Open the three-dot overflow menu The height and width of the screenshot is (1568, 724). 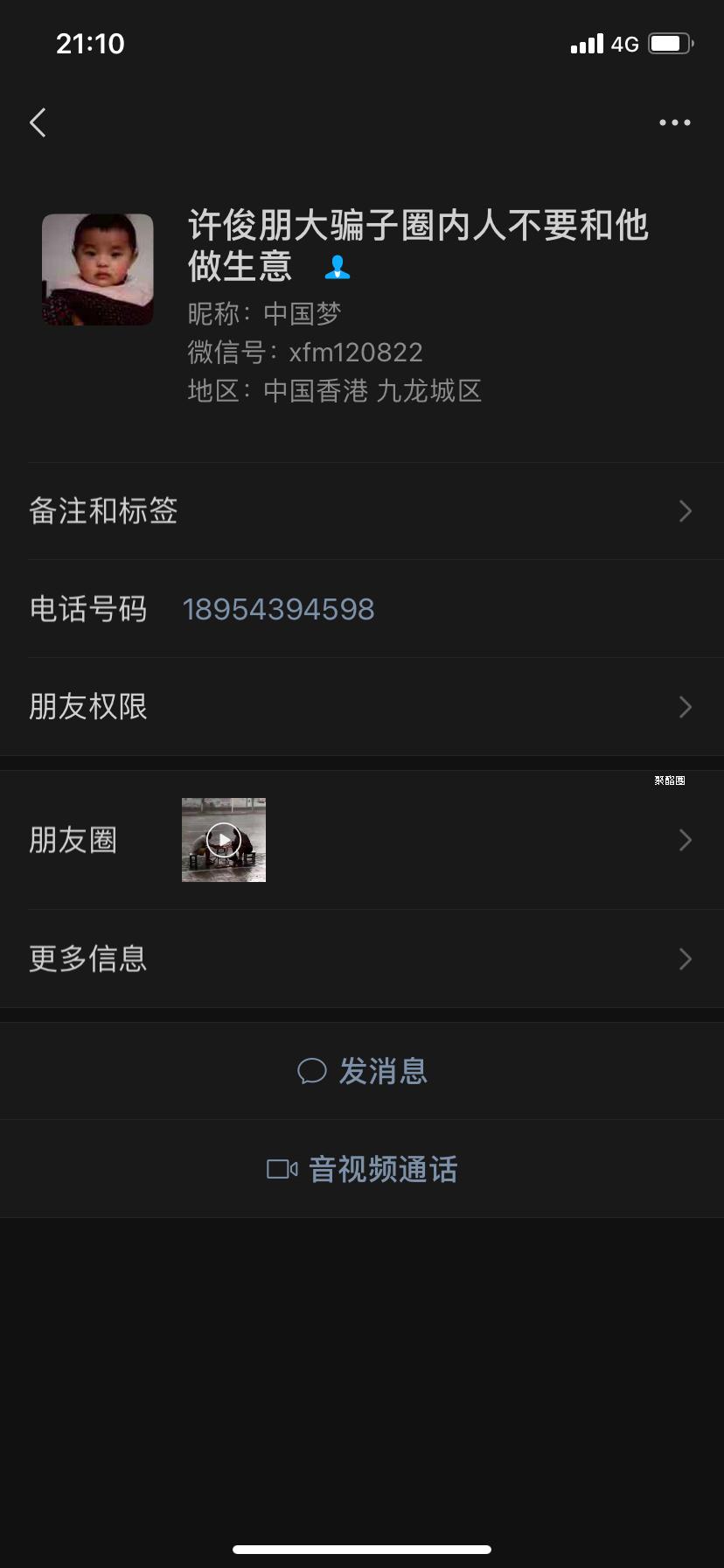click(674, 122)
